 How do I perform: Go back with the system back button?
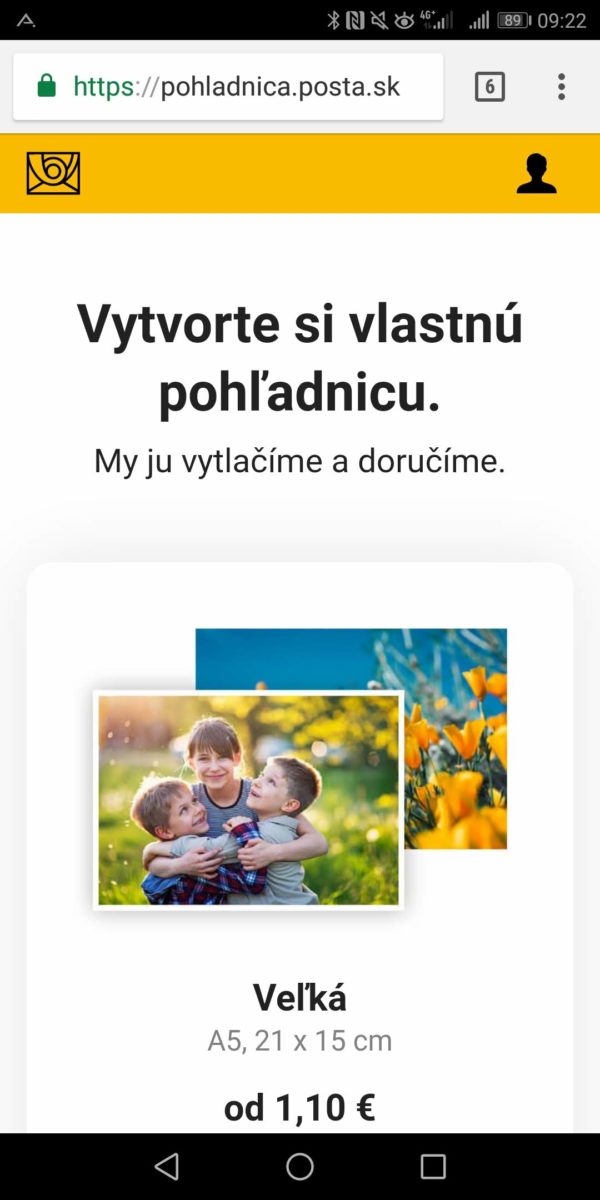[x=167, y=1166]
